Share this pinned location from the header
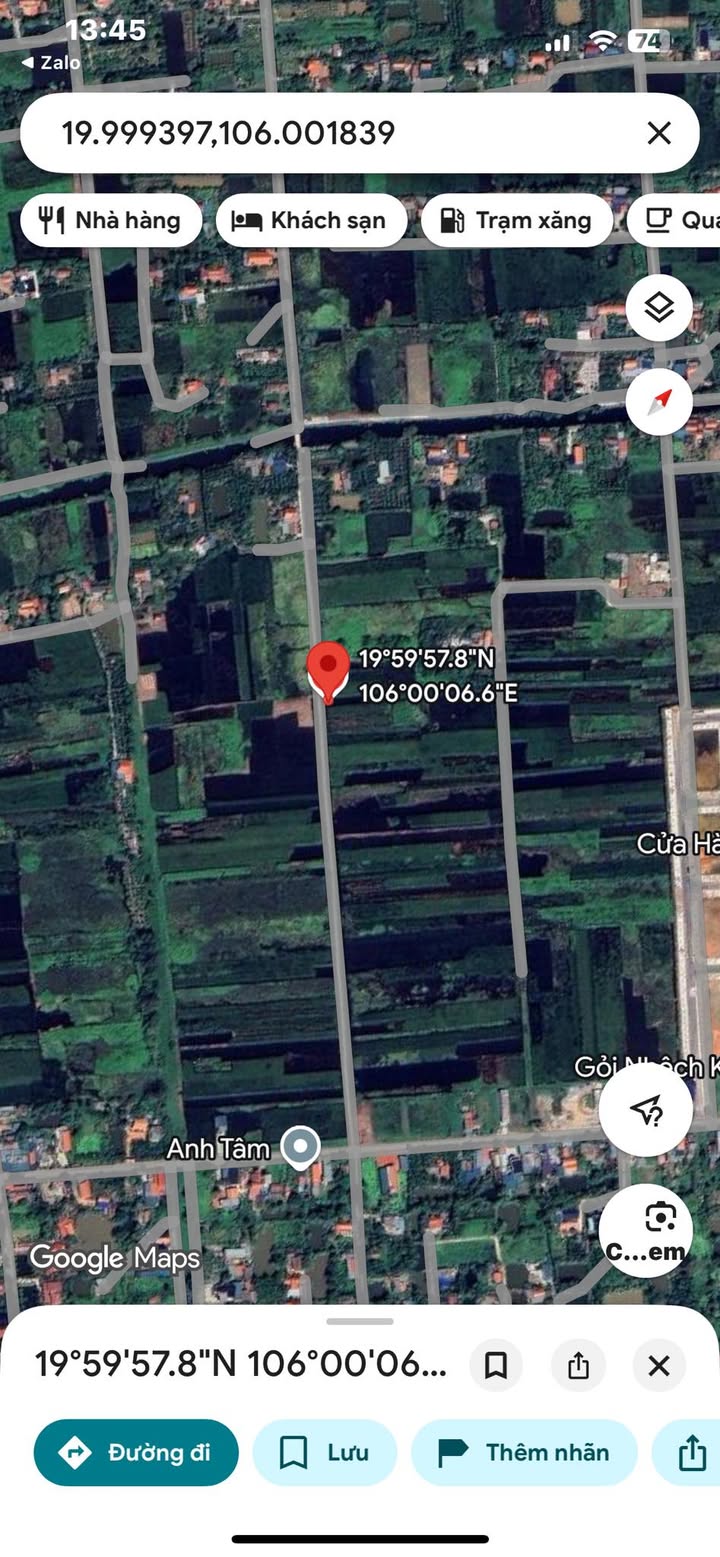This screenshot has height=1557, width=720. 578,1365
